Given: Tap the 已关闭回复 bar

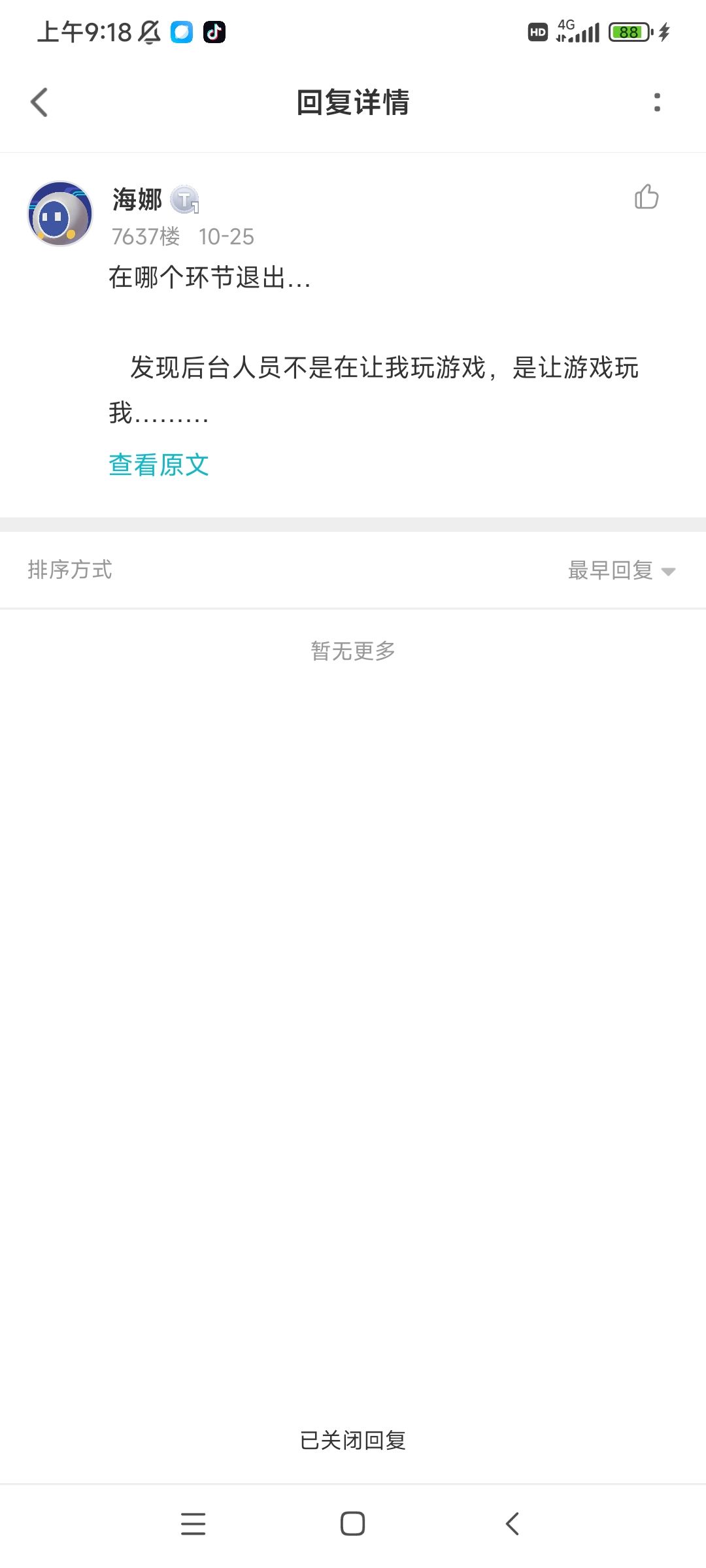Looking at the screenshot, I should click(x=353, y=1440).
